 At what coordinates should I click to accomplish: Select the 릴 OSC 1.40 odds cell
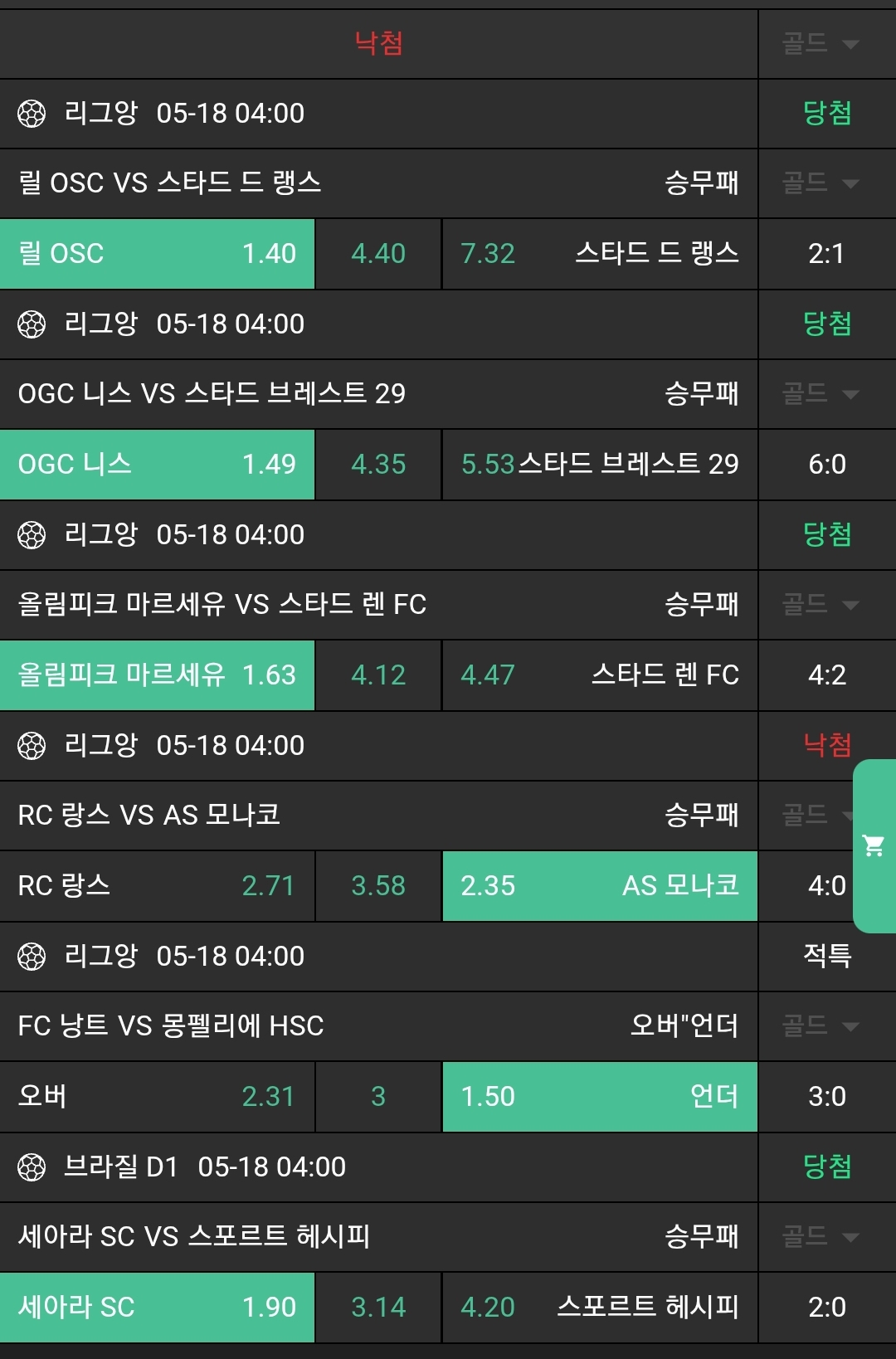(157, 254)
